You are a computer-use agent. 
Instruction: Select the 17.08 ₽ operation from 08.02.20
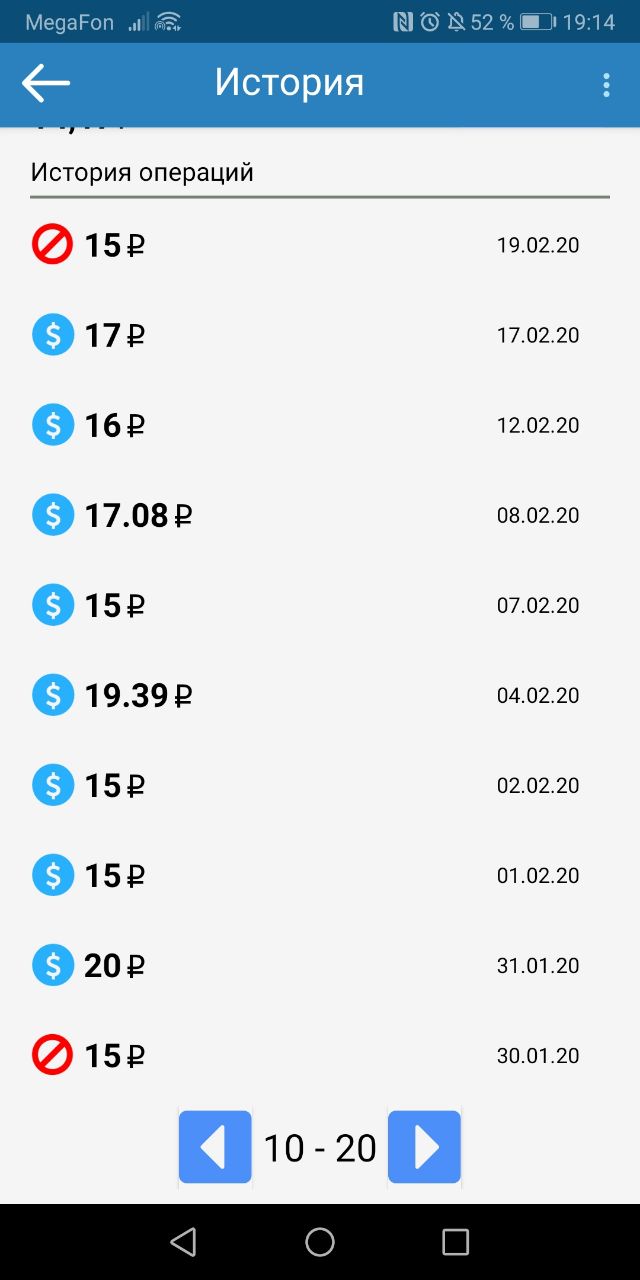pos(320,515)
